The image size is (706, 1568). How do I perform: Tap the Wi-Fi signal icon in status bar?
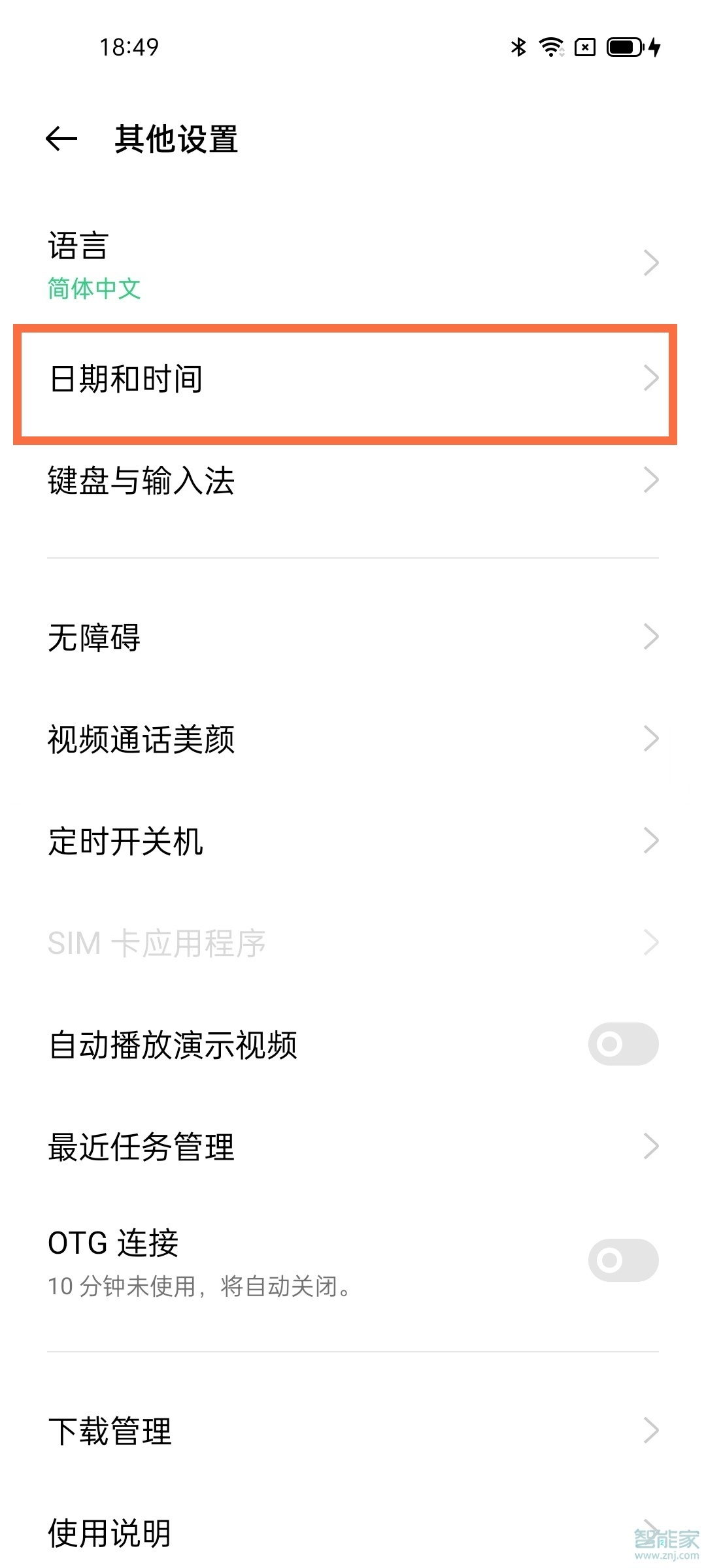click(552, 46)
